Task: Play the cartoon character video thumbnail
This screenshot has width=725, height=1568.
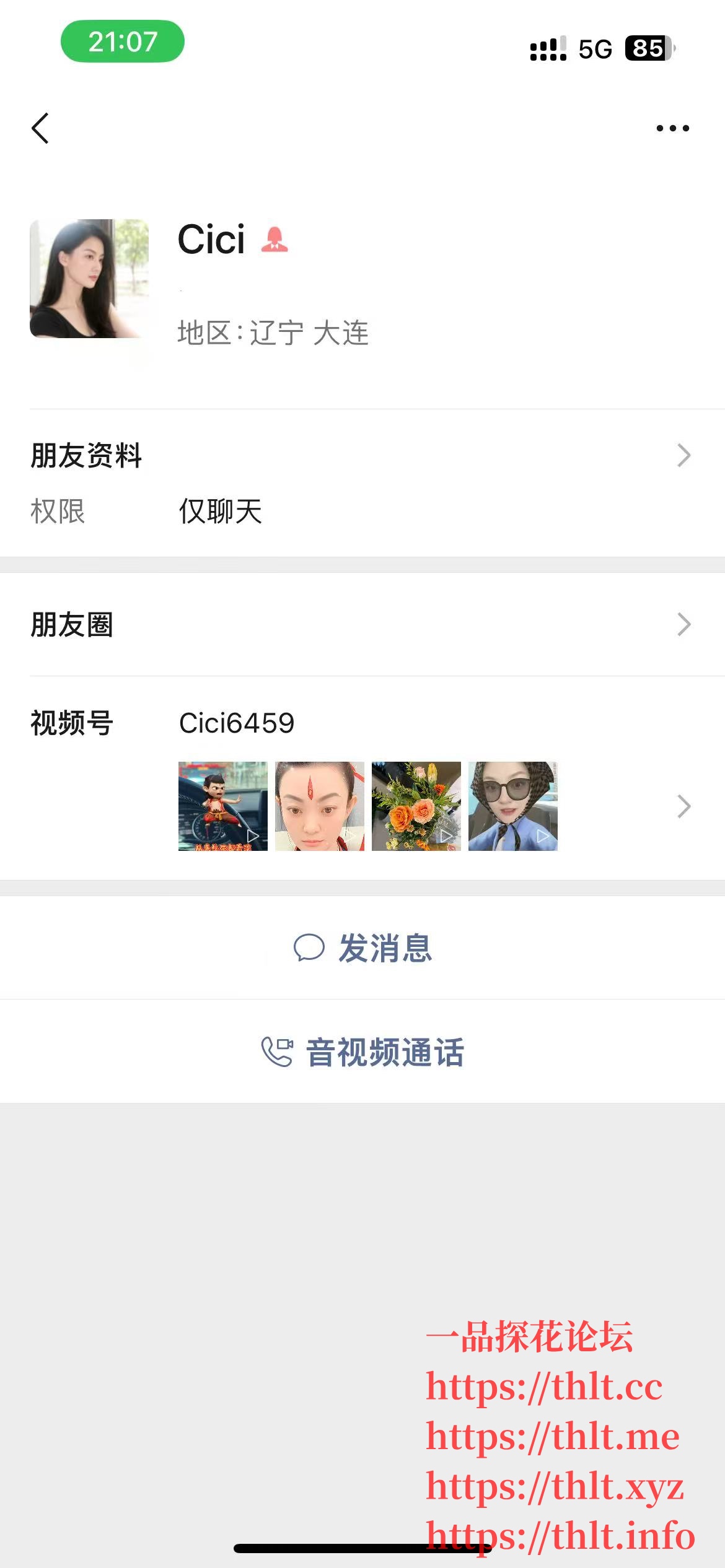Action: pos(223,806)
